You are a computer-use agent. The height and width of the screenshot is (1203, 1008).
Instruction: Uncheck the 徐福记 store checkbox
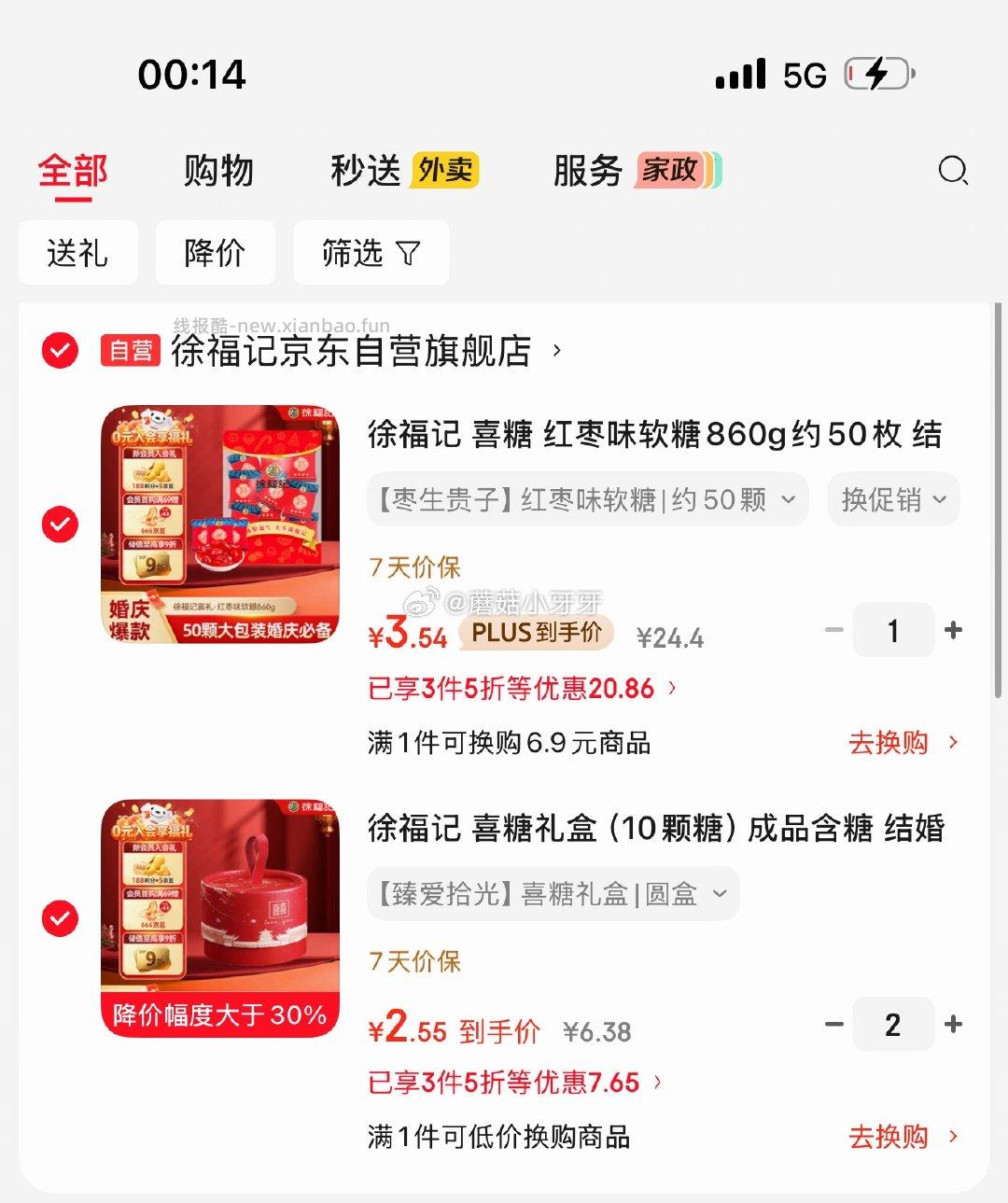[x=60, y=352]
